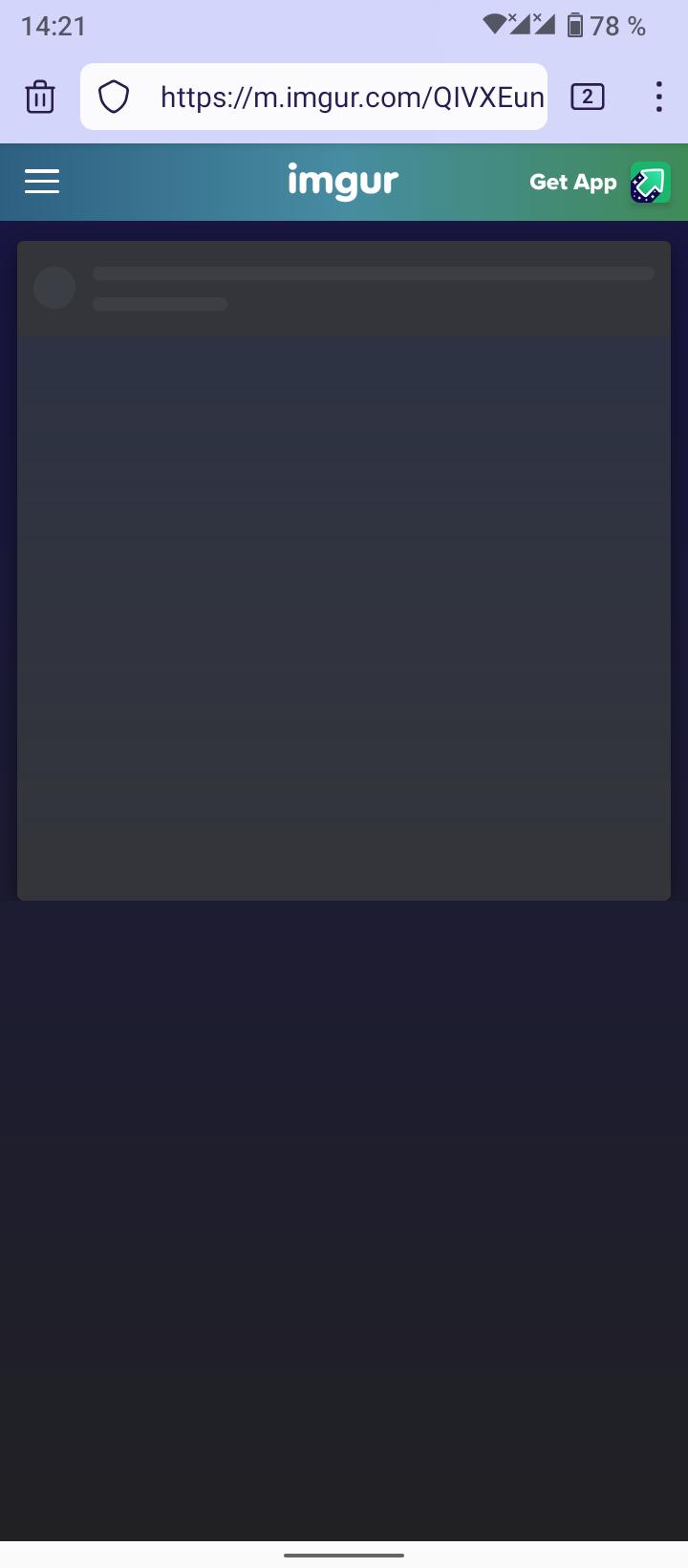Tap the Imgur app icon beside Get App

pos(650,182)
